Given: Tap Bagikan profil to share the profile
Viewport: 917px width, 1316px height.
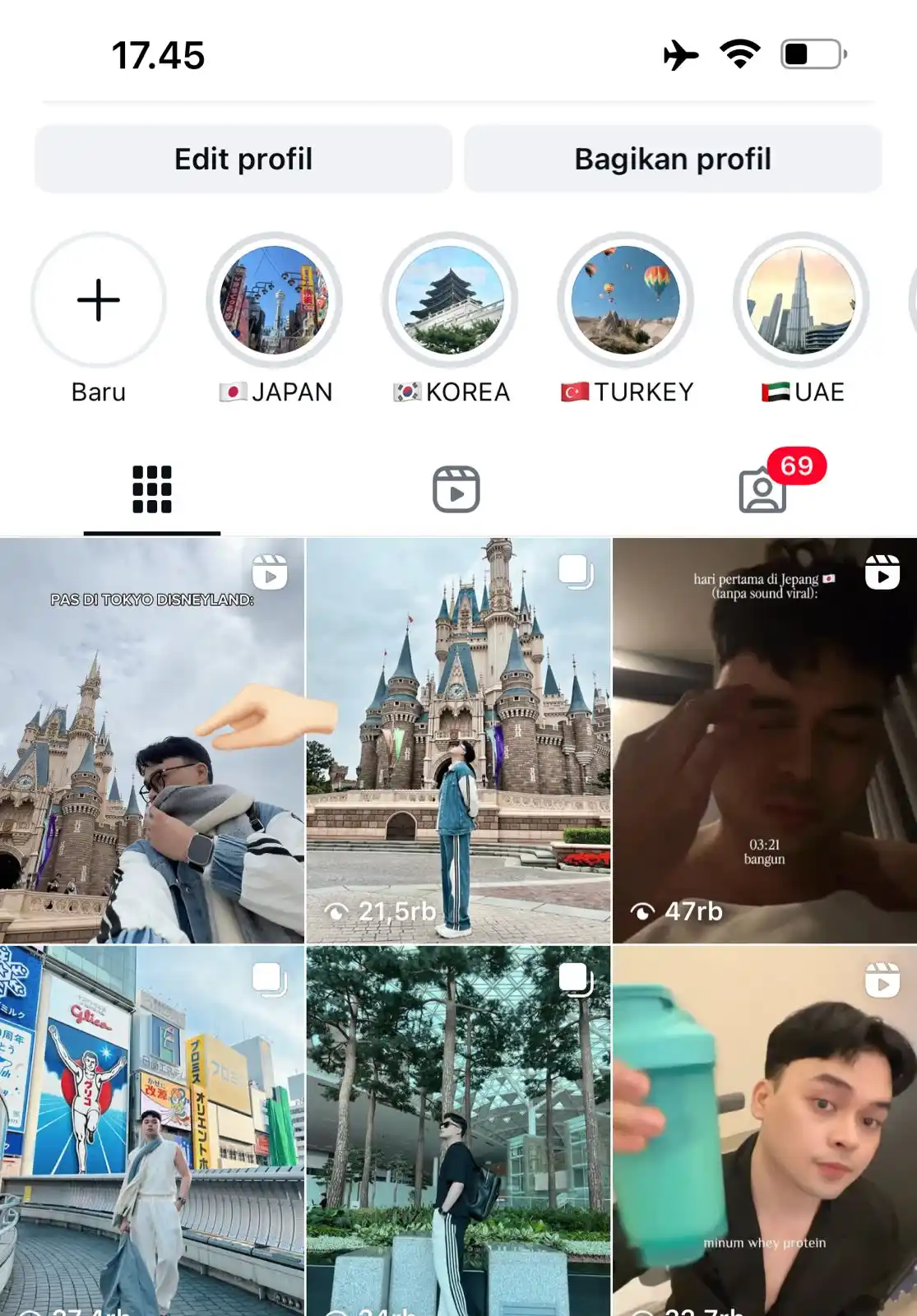Looking at the screenshot, I should click(673, 159).
